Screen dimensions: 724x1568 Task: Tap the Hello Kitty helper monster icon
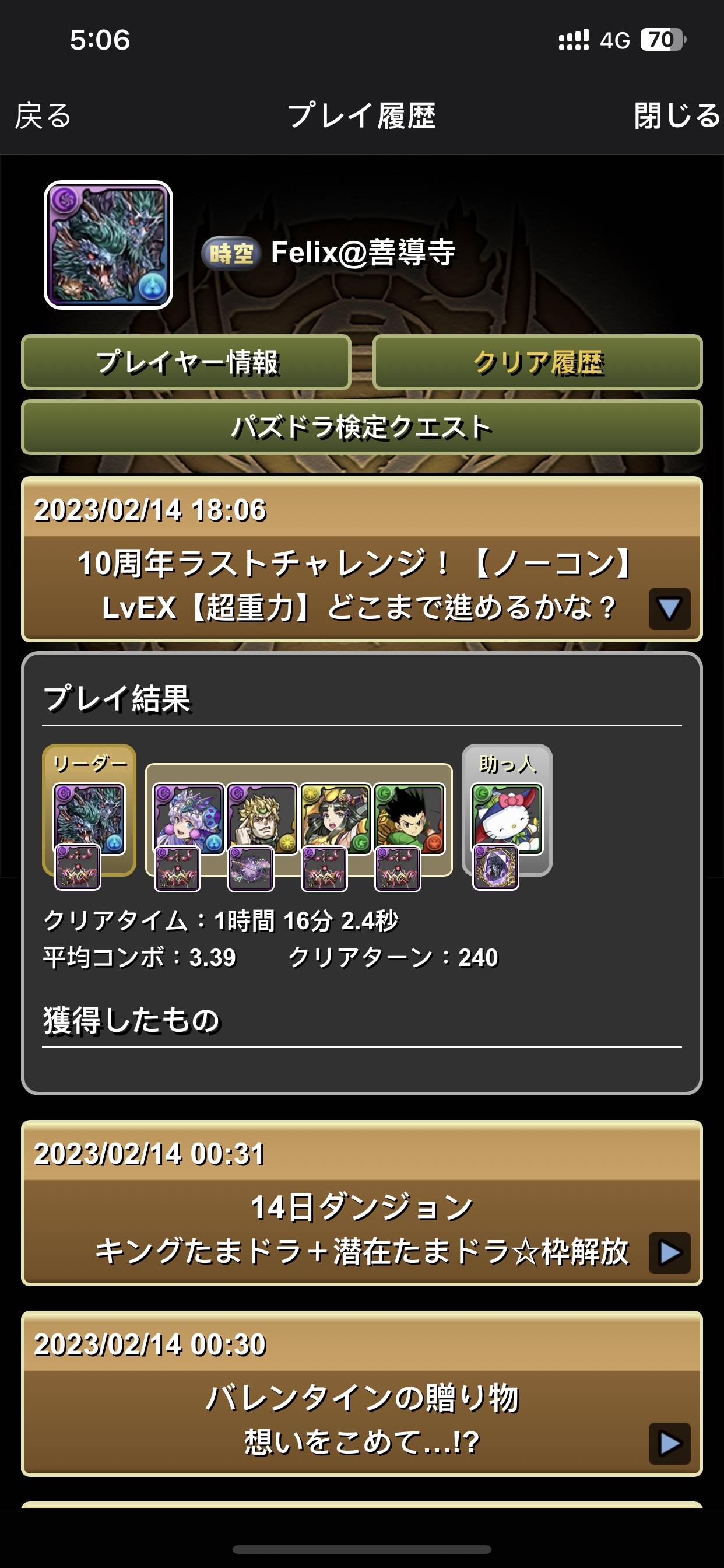click(507, 820)
